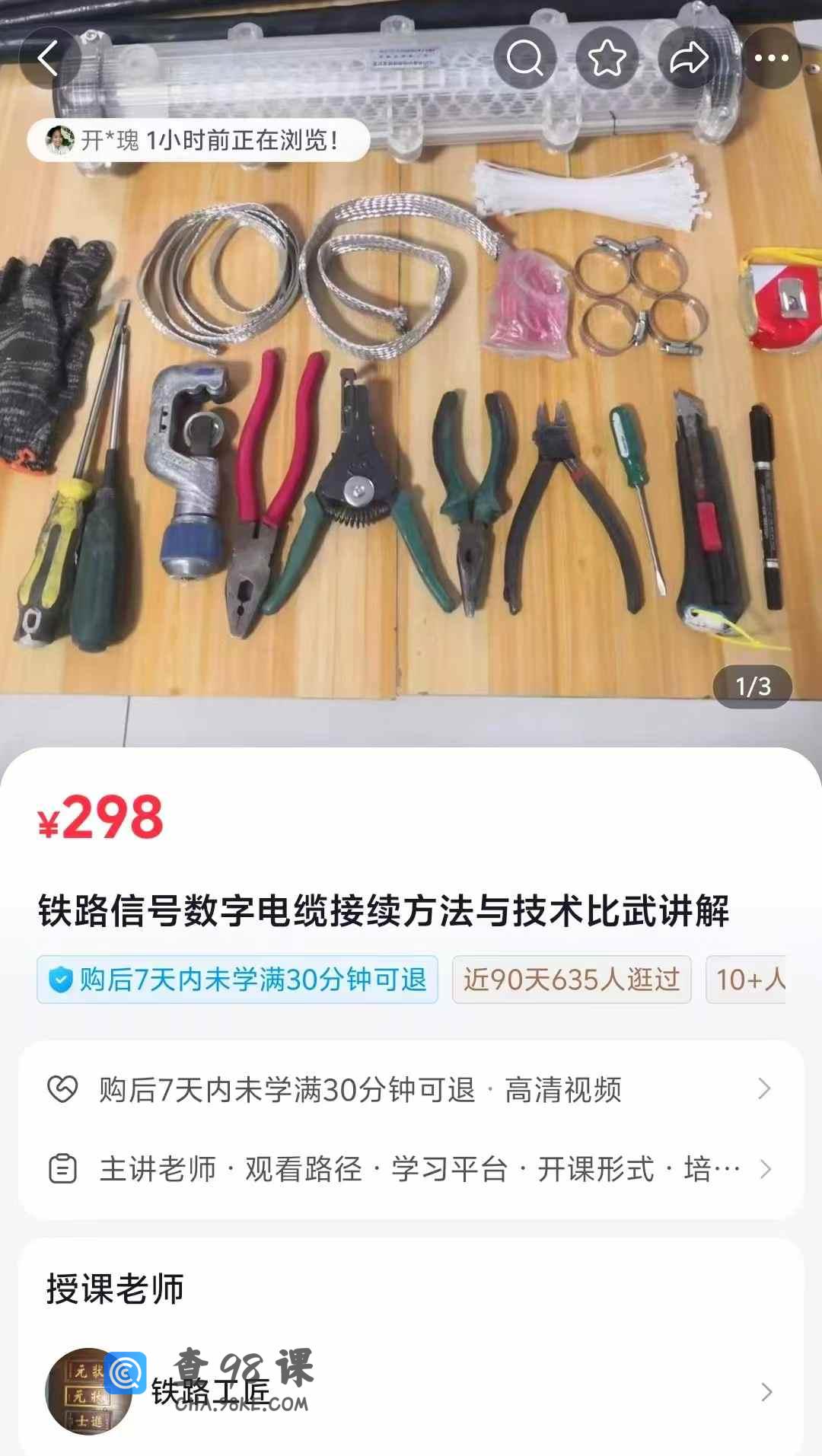This screenshot has width=822, height=1456.
Task: Open the three-dot overflow menu
Action: coord(771,59)
